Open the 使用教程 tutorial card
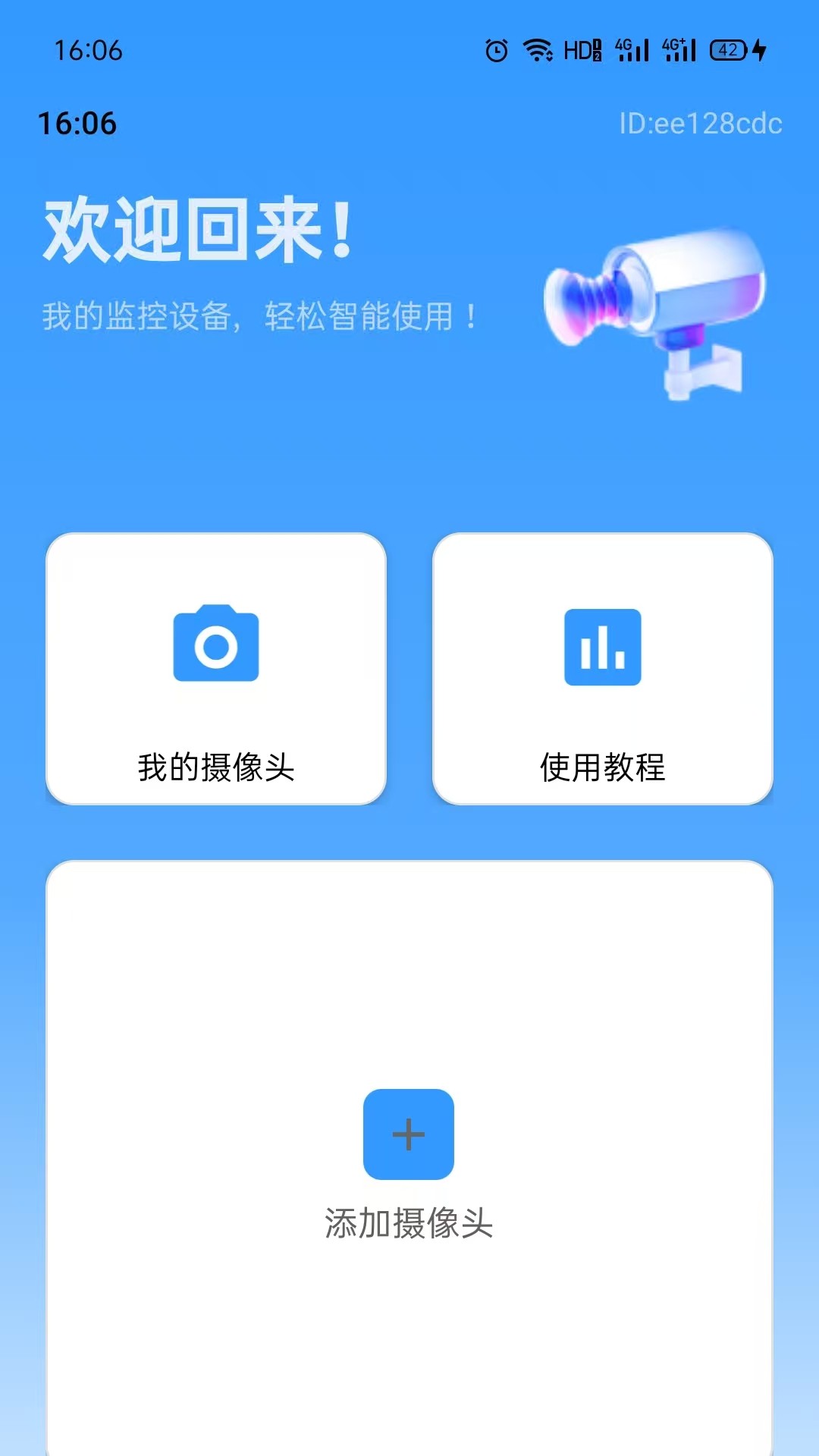 click(603, 667)
